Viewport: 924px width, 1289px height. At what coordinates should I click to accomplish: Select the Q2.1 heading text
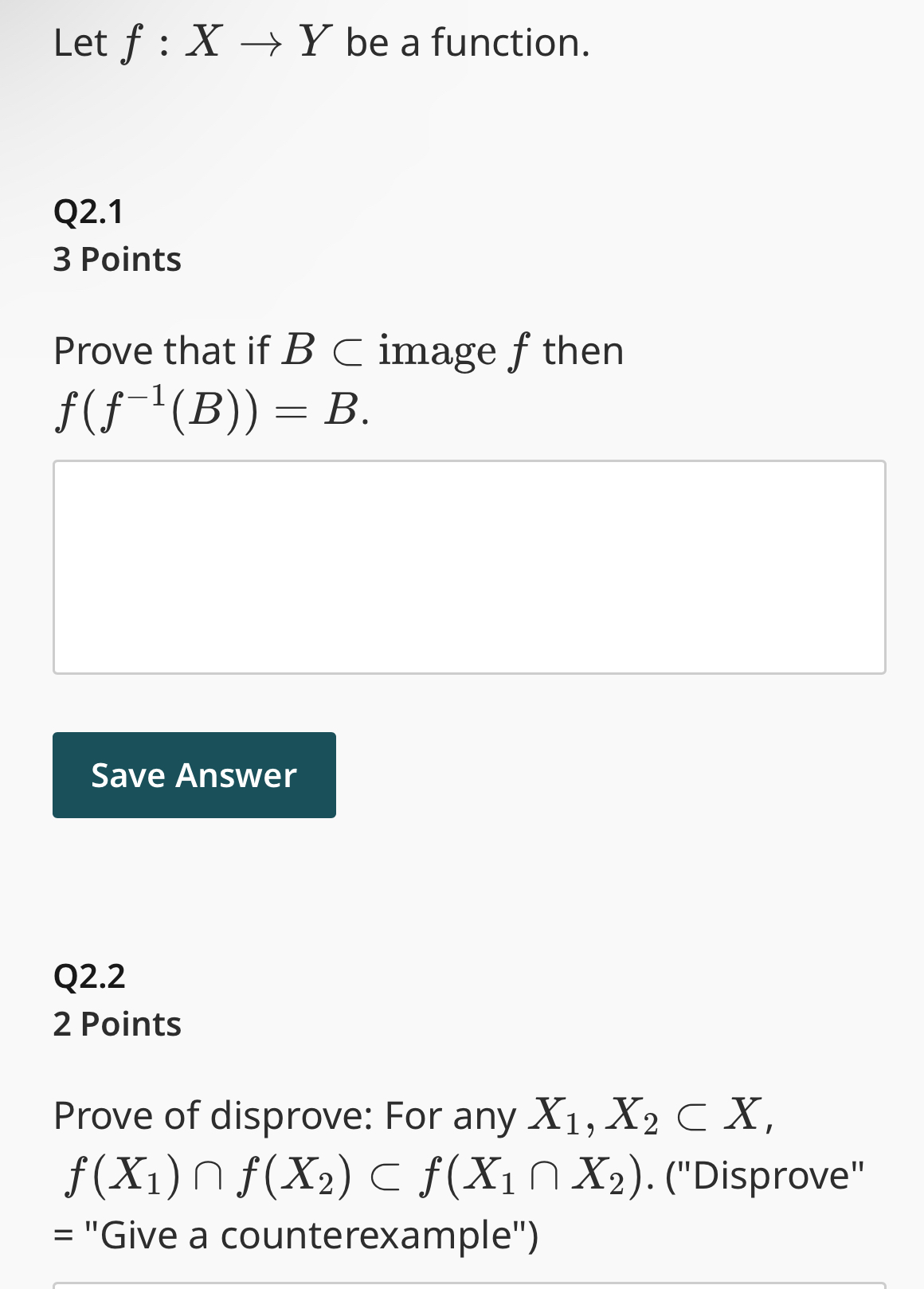(89, 210)
